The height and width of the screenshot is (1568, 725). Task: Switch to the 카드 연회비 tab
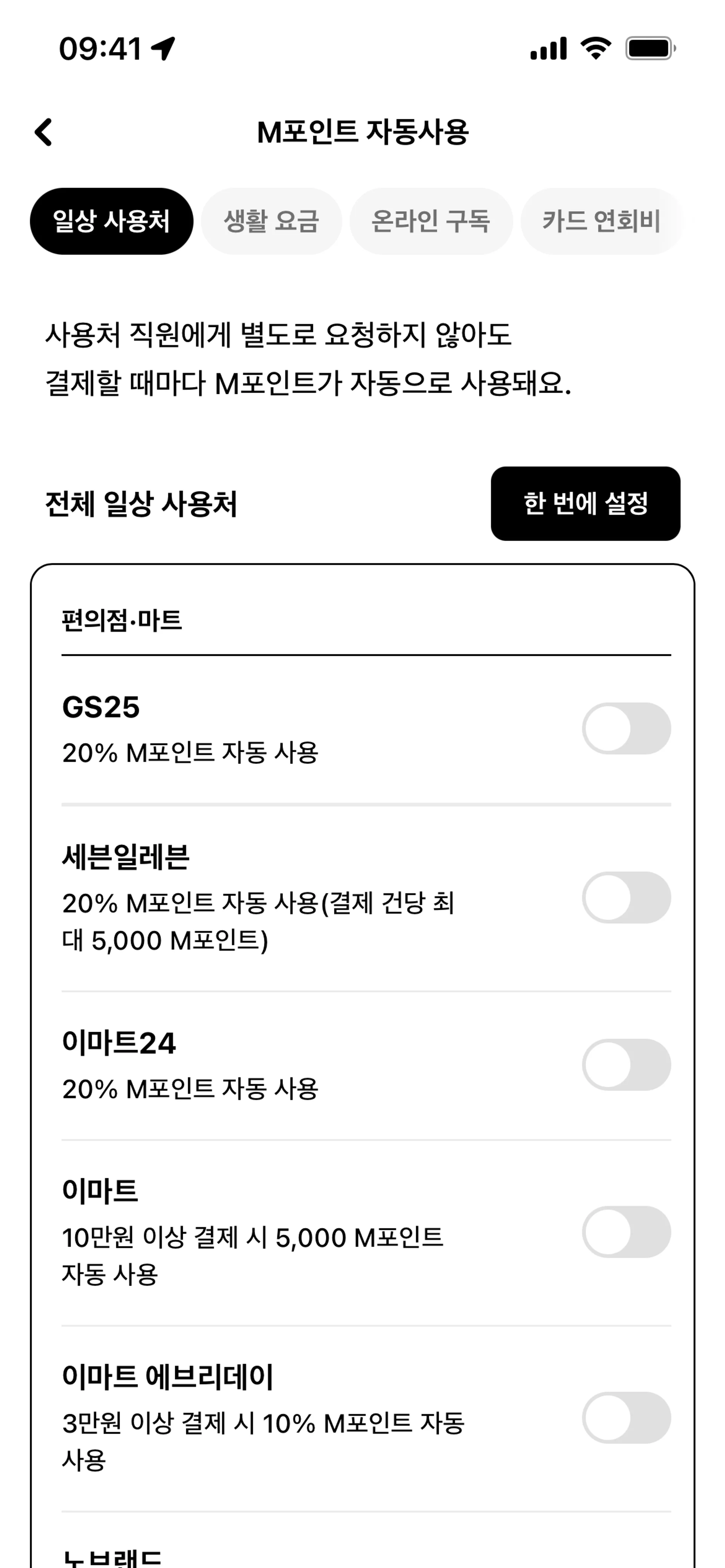pos(601,221)
